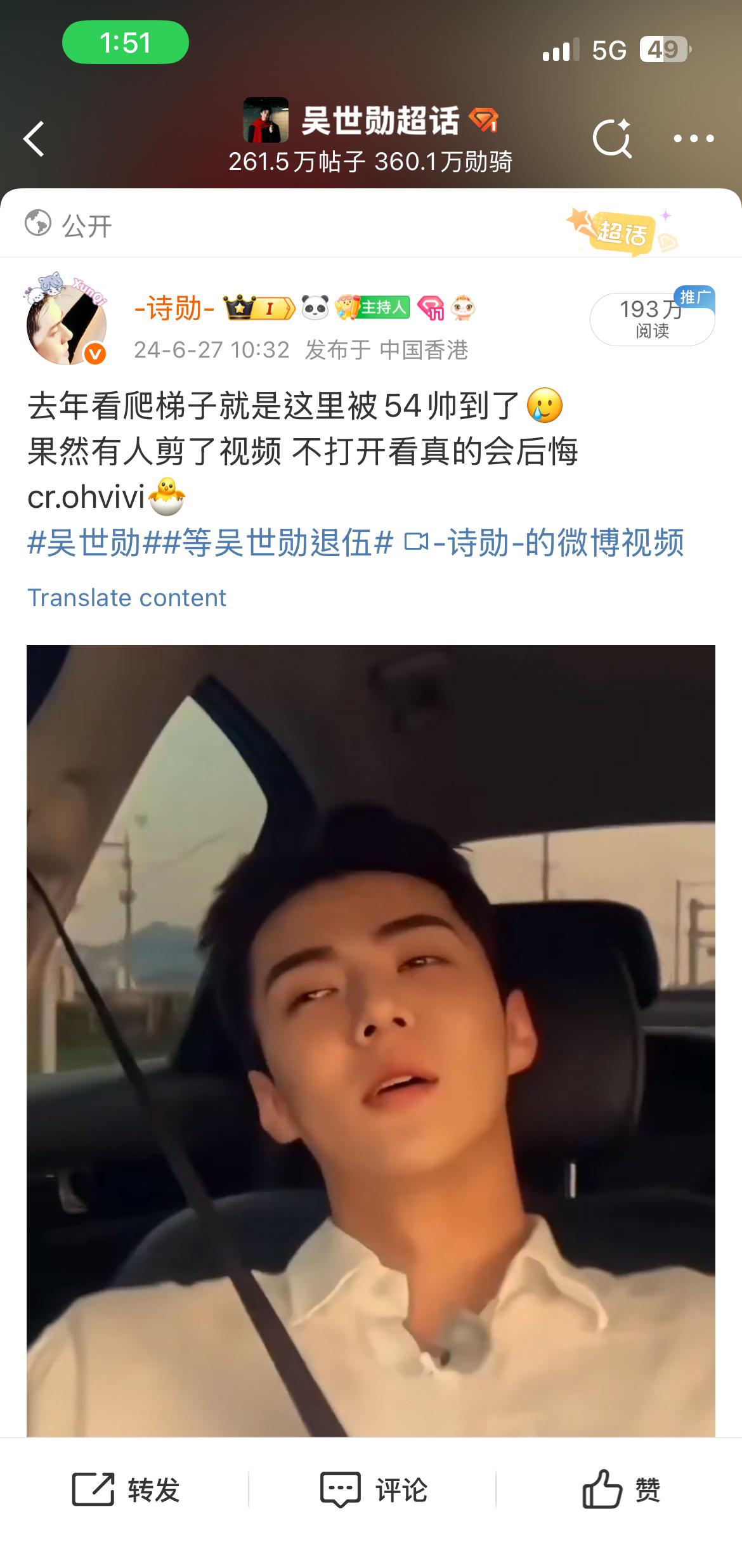742x1568 pixels.
Task: Tap the 193万 阅读 promote button
Action: (652, 319)
